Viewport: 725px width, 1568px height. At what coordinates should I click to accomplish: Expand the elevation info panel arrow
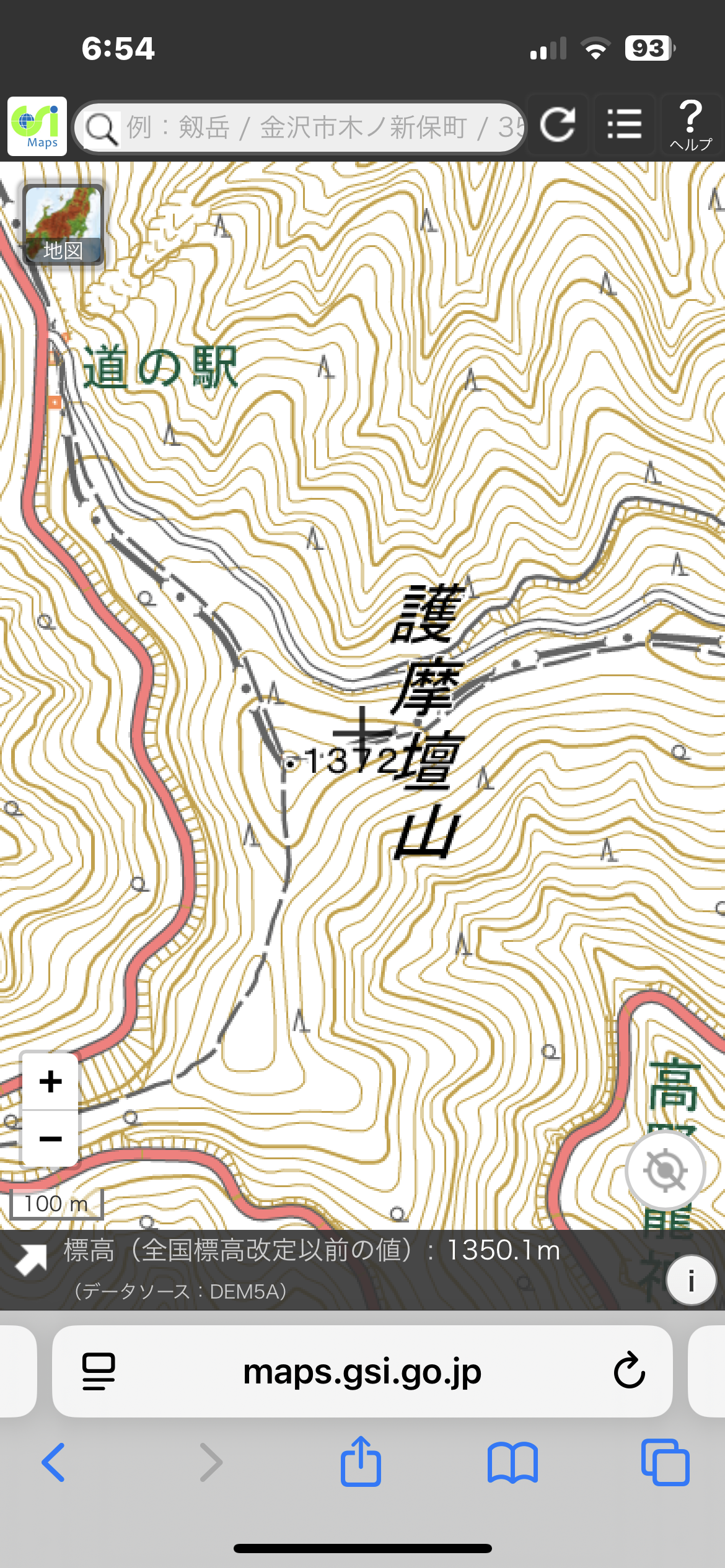(x=31, y=1259)
